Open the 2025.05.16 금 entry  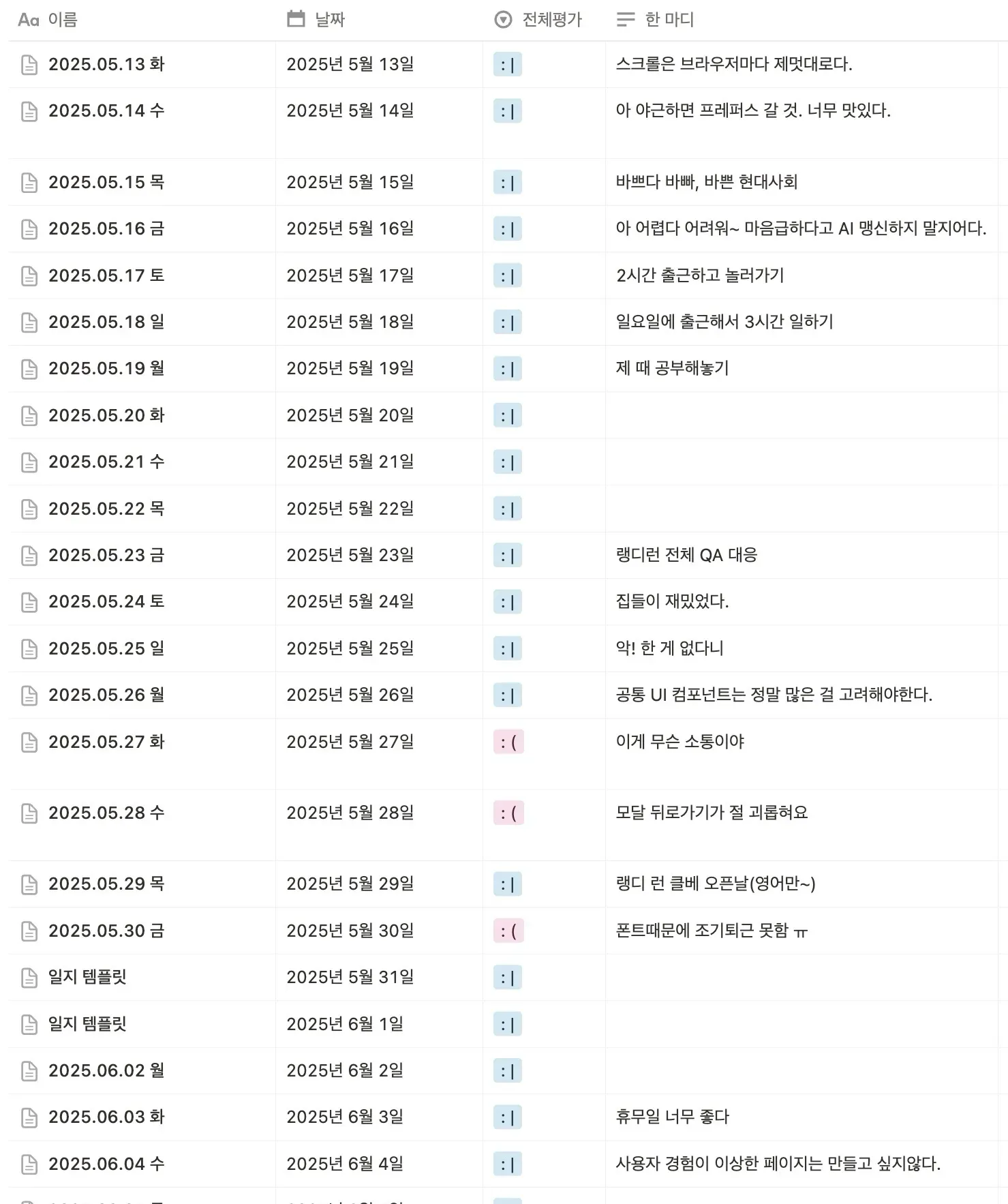[x=106, y=228]
